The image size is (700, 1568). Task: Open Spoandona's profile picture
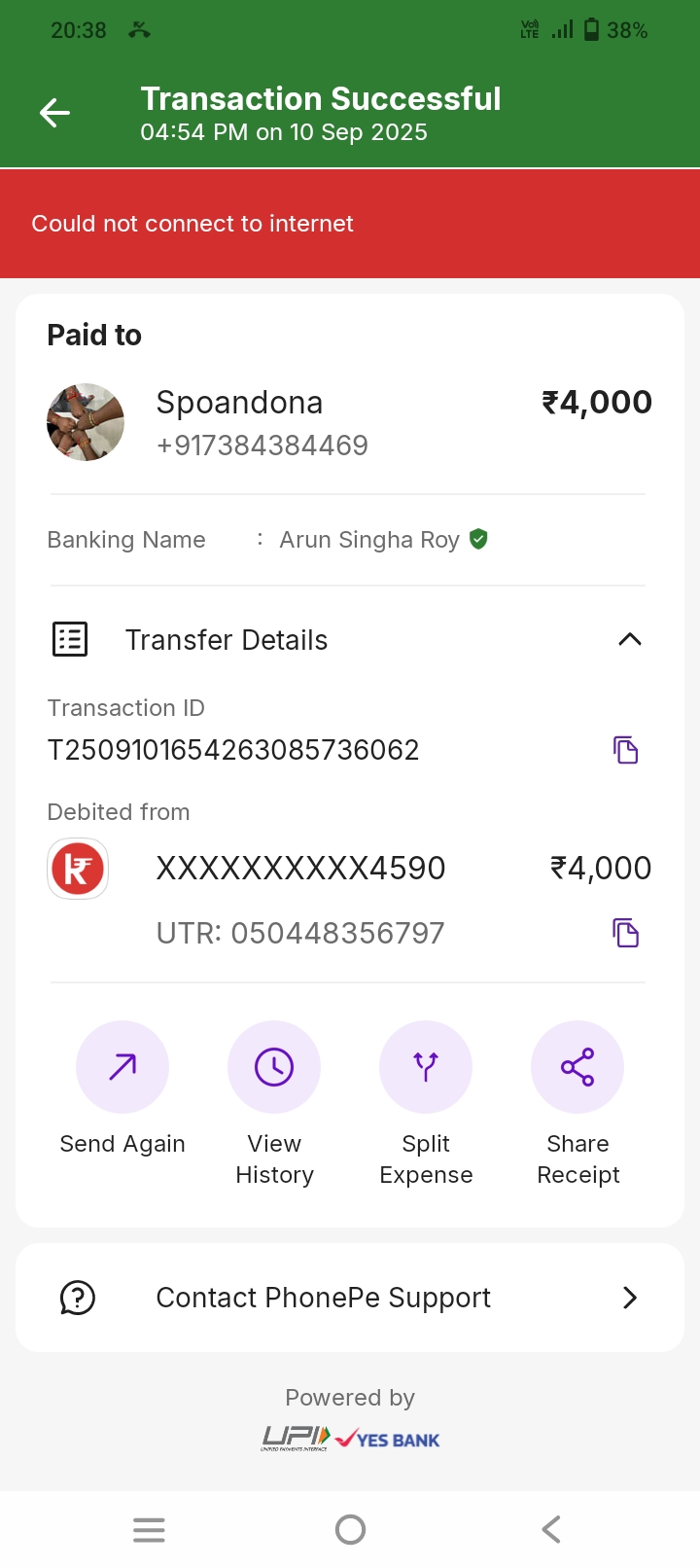click(x=86, y=422)
